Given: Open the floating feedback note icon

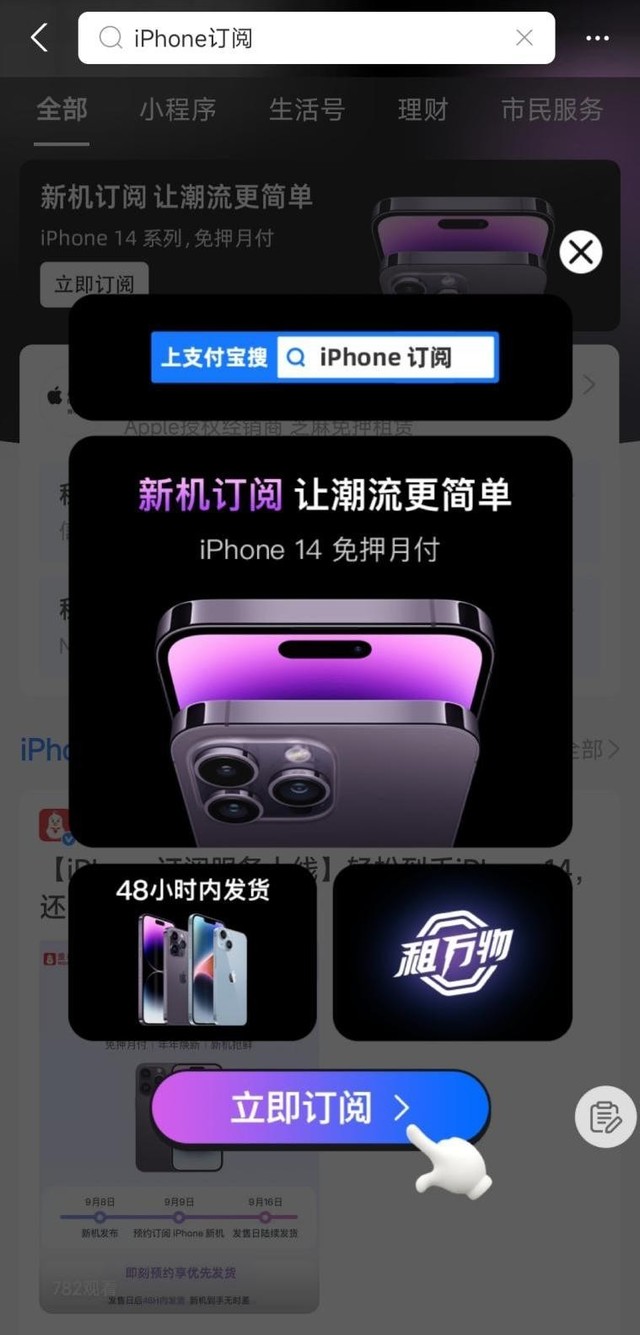Looking at the screenshot, I should (605, 1116).
